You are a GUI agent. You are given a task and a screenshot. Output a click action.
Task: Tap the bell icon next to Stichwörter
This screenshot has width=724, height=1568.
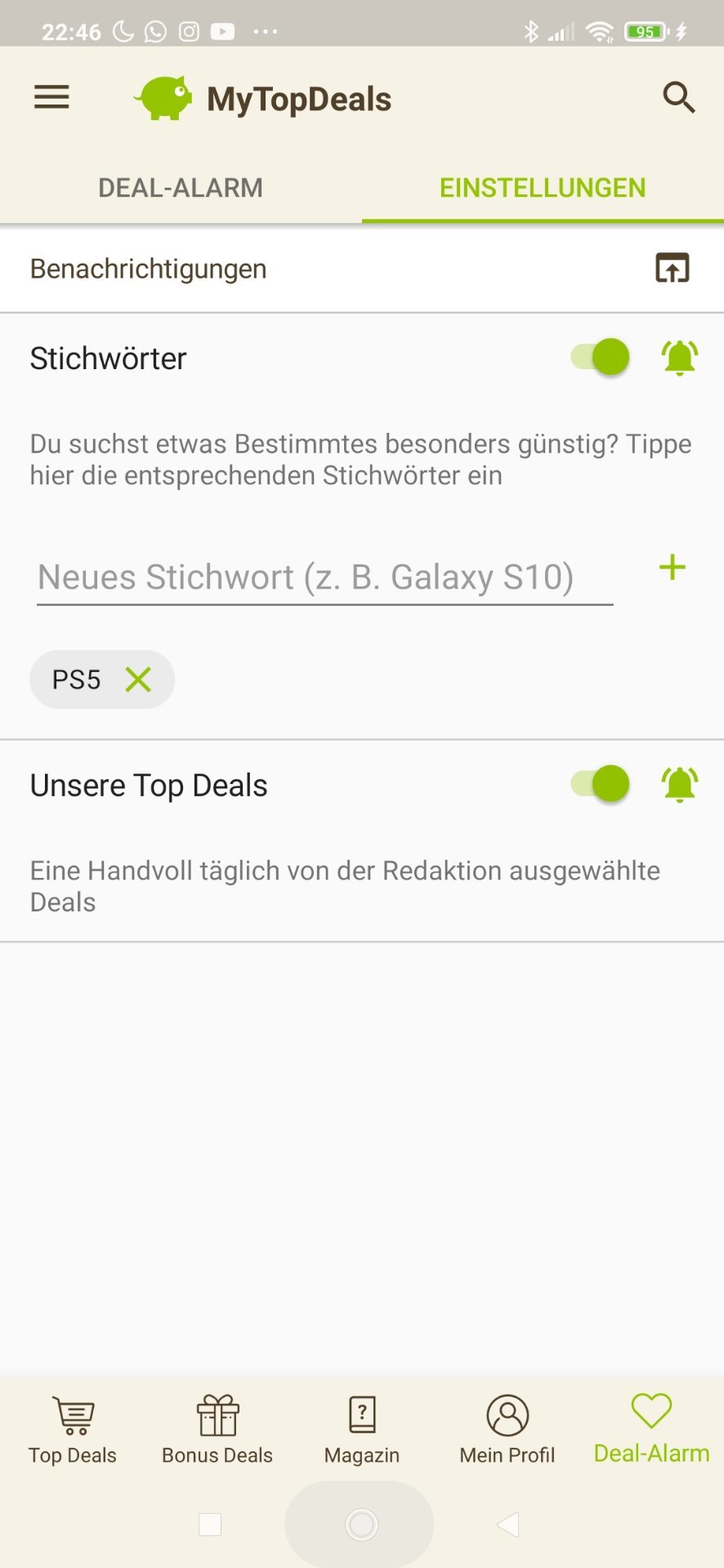coord(679,358)
